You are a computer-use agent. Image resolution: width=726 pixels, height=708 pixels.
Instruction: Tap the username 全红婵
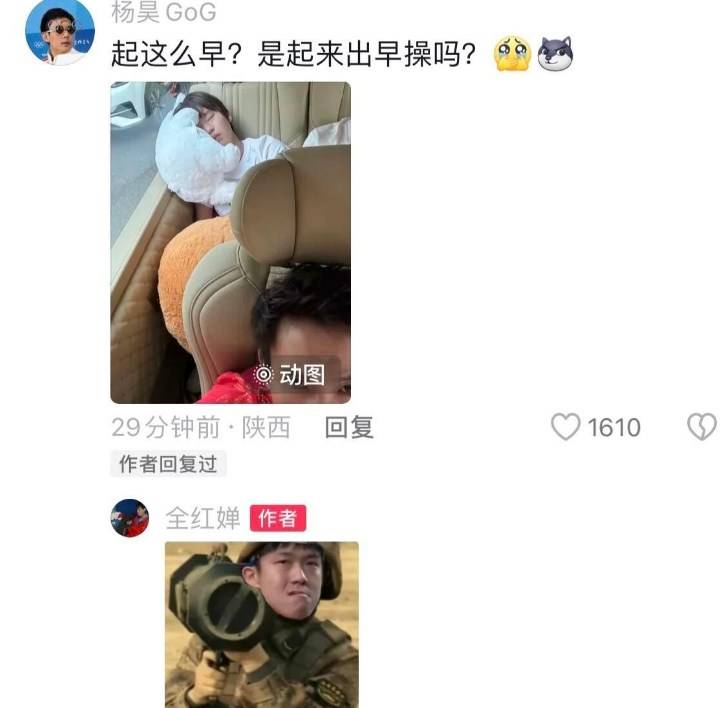(x=202, y=518)
